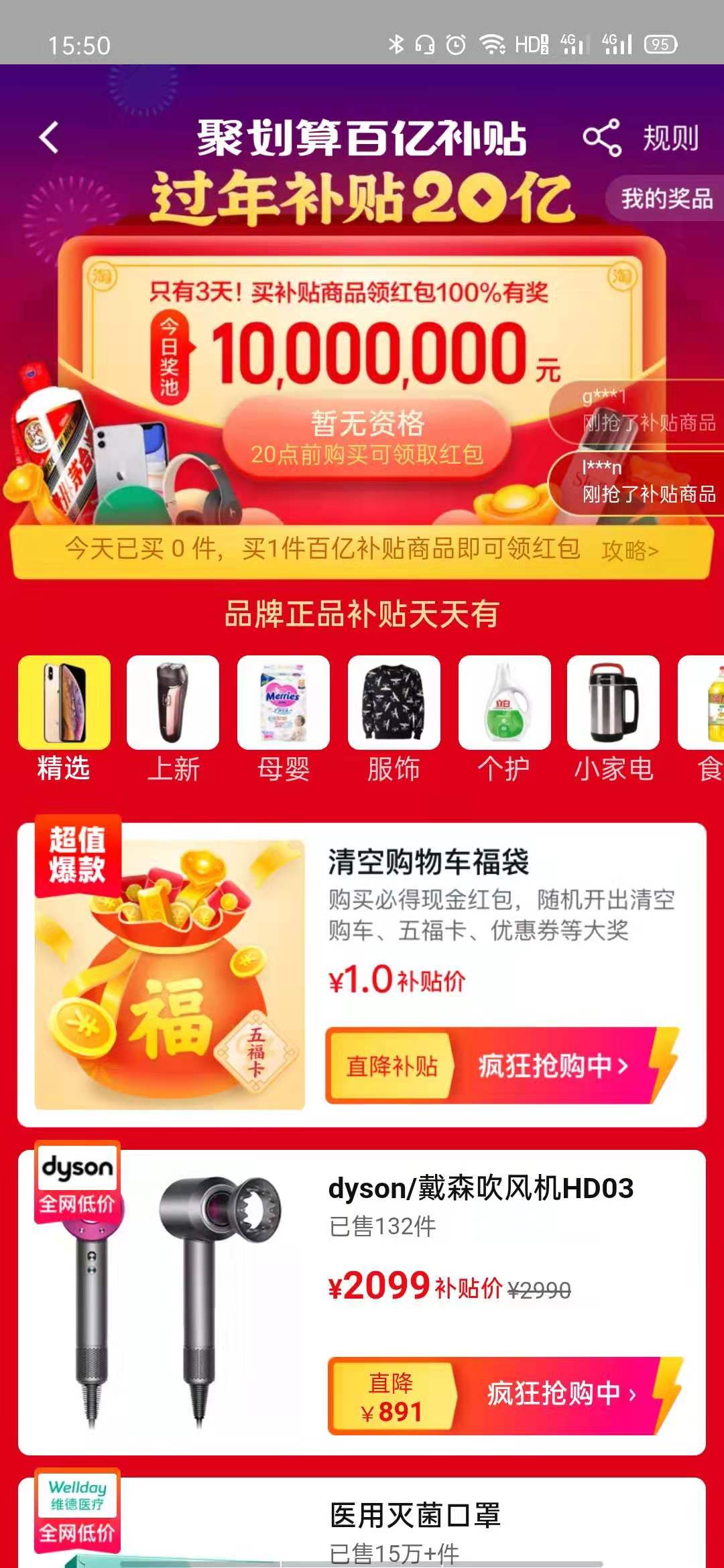Screen dimensions: 724x1568
Task: Tap 疯狂抢购中 for 清空购物车福袋
Action: [x=554, y=1065]
